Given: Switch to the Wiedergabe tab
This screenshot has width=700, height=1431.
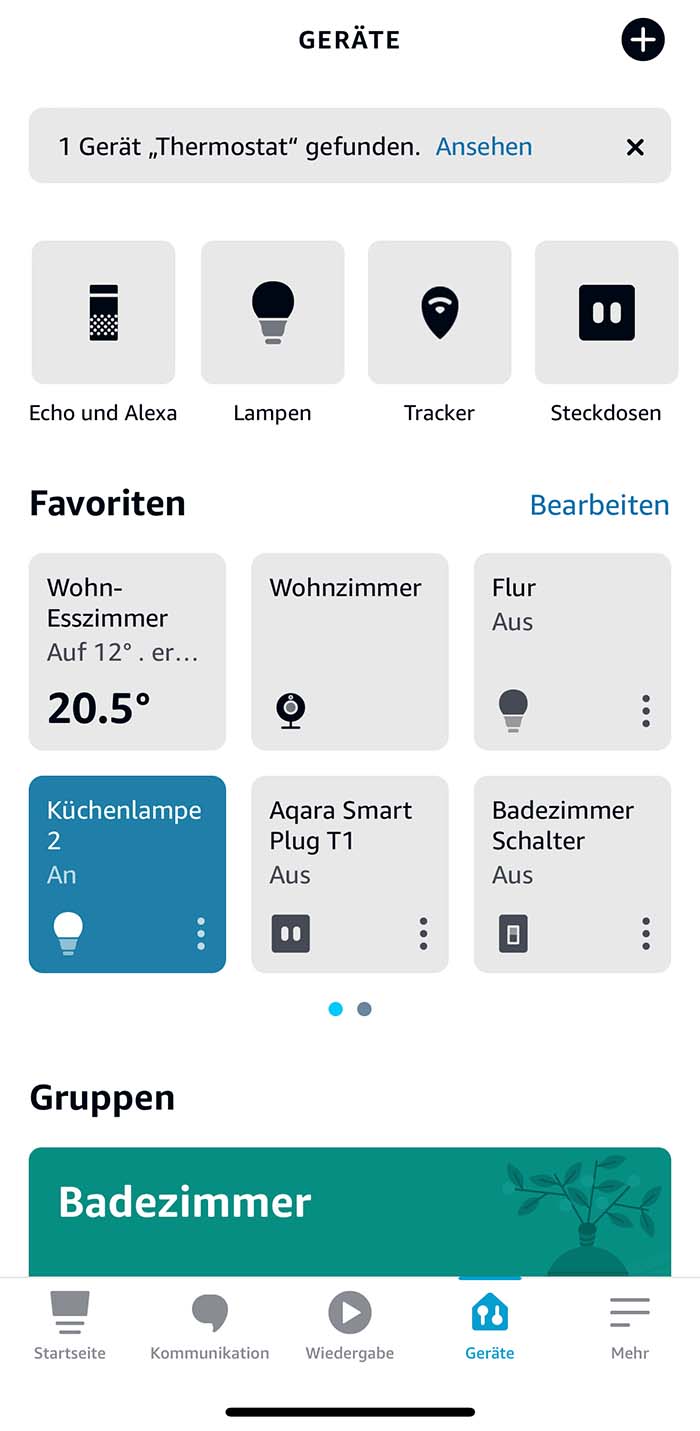Looking at the screenshot, I should 350,1325.
